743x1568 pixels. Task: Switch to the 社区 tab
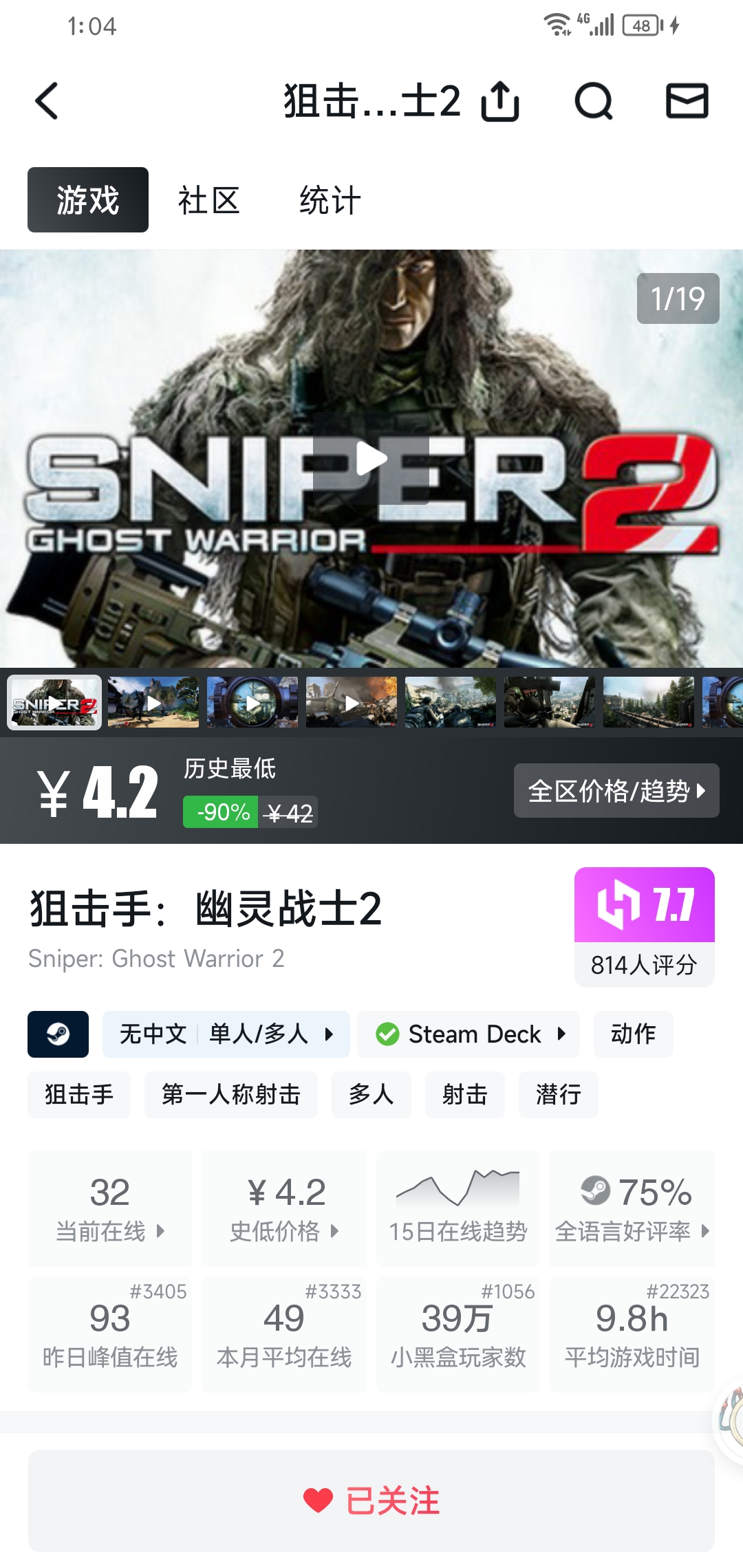[x=208, y=200]
